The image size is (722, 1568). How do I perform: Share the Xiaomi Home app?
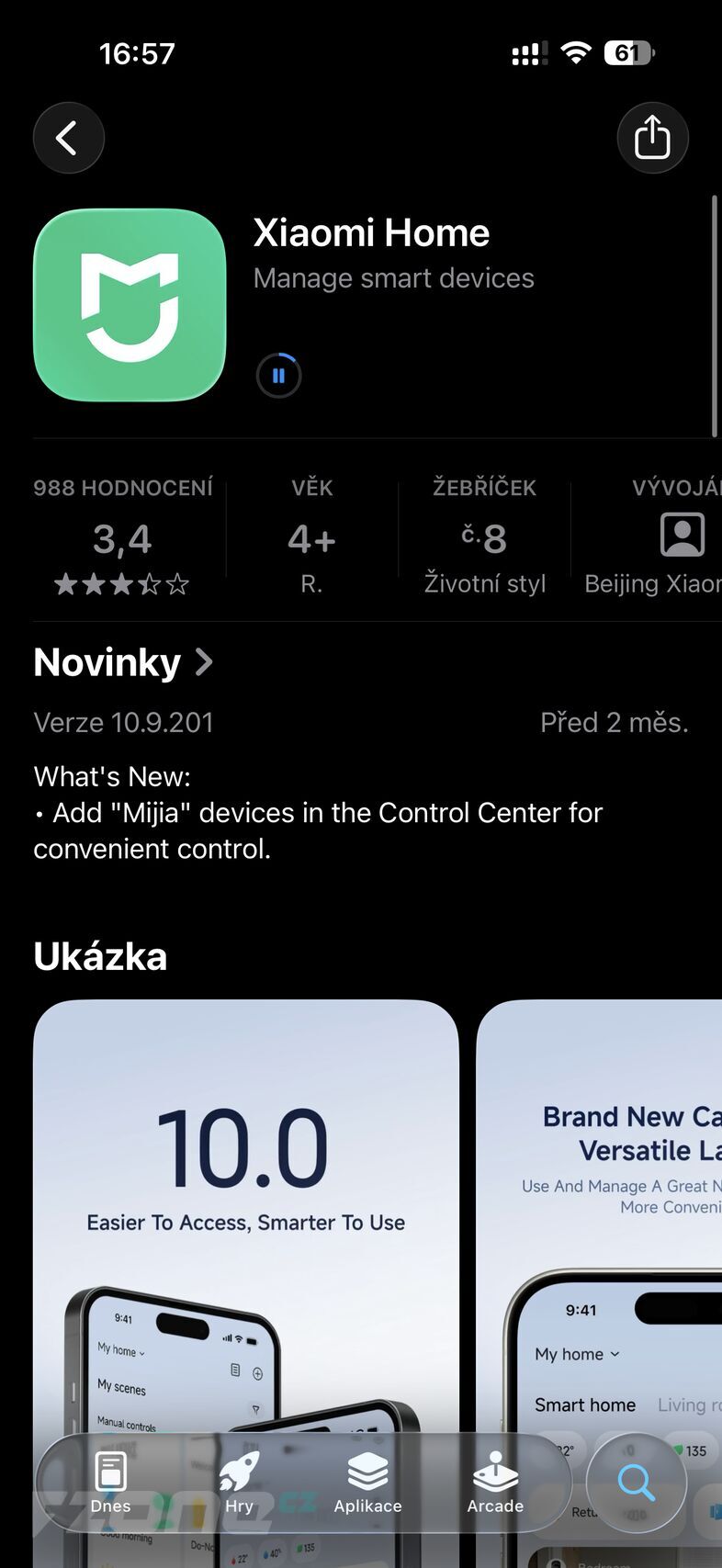click(x=652, y=139)
